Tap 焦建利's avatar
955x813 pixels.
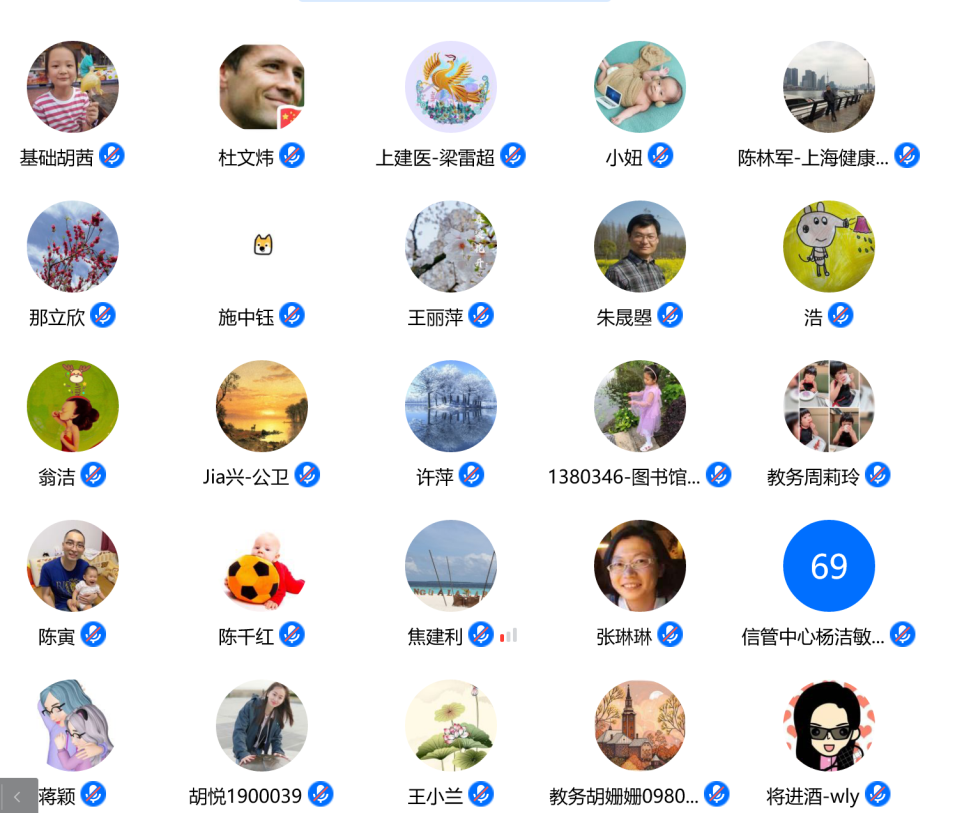point(451,566)
